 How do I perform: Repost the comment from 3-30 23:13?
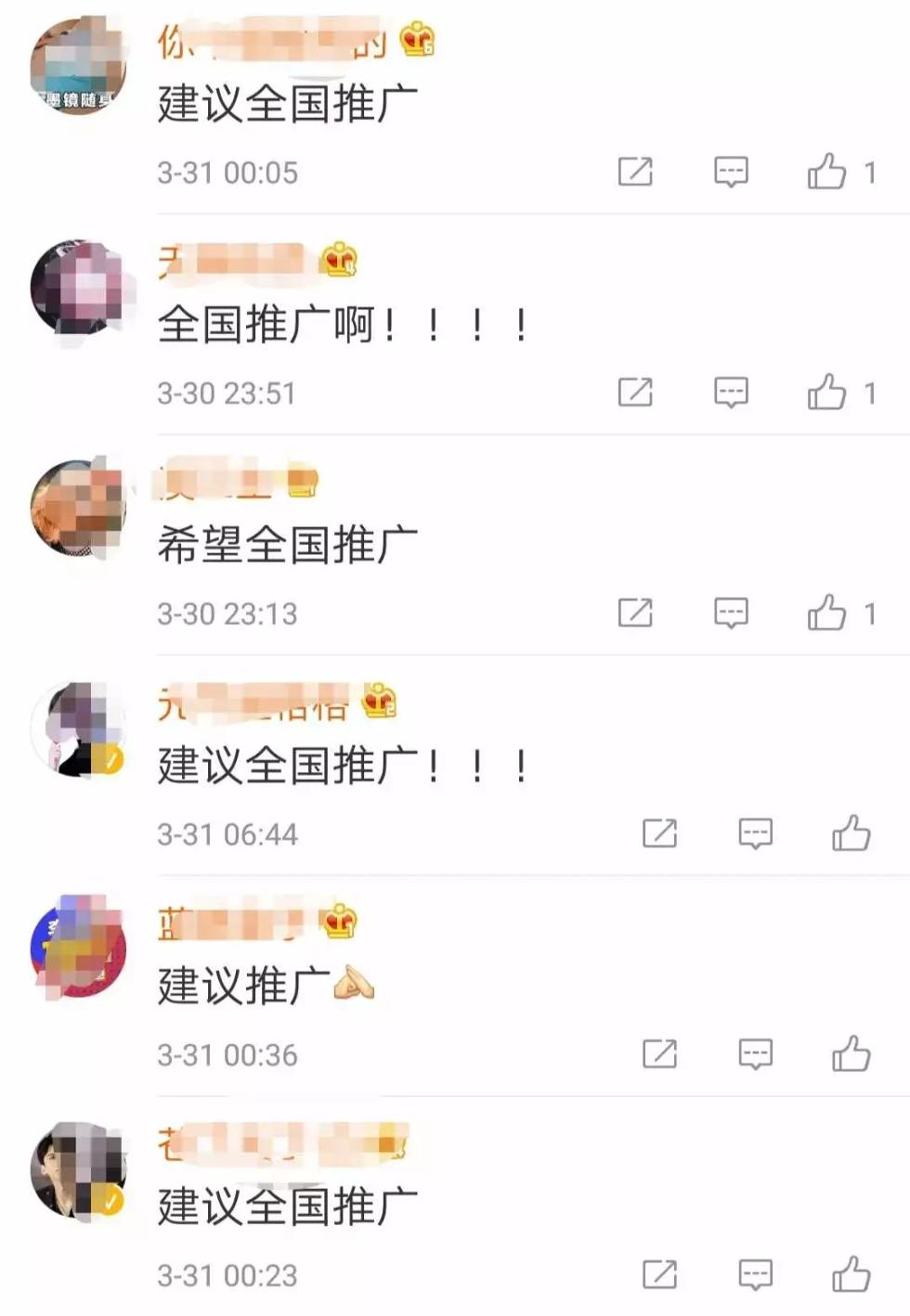point(636,613)
